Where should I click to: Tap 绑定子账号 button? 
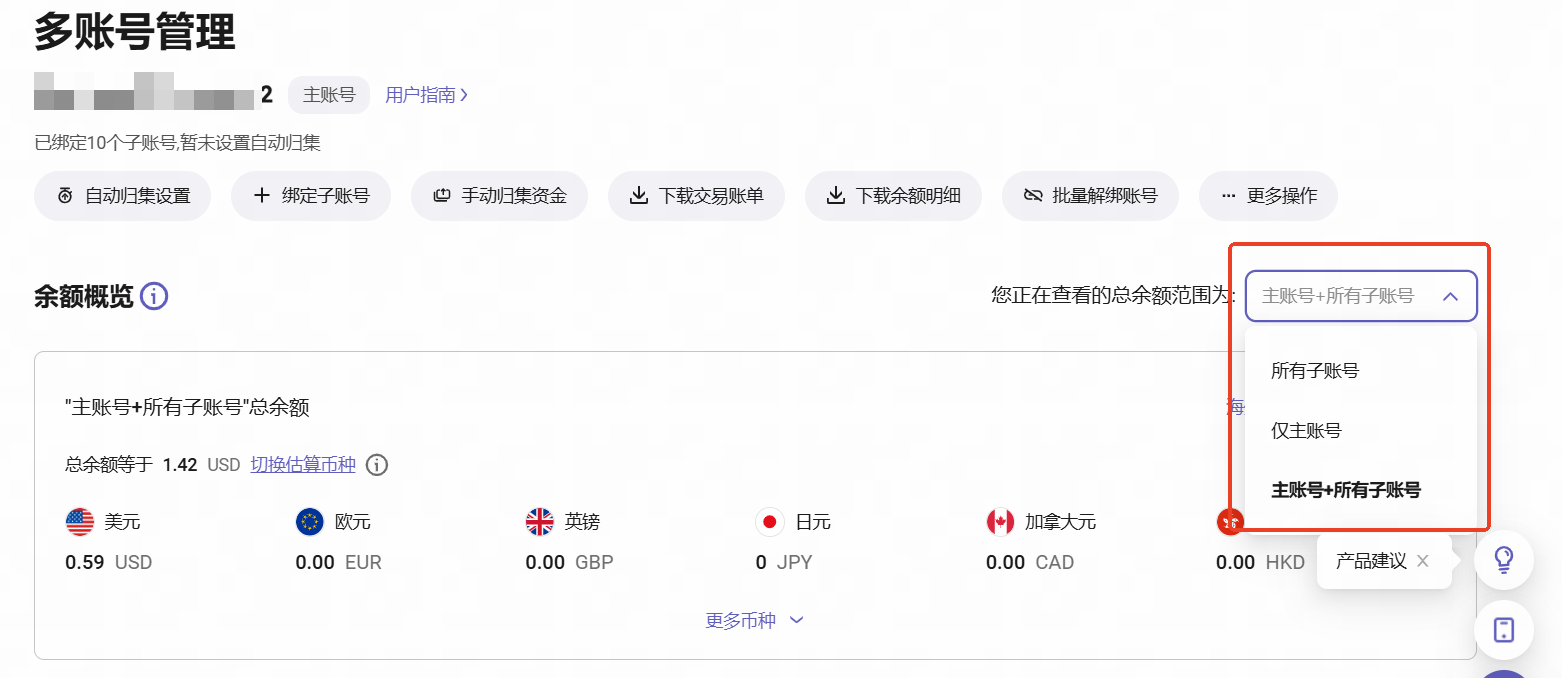coord(310,196)
